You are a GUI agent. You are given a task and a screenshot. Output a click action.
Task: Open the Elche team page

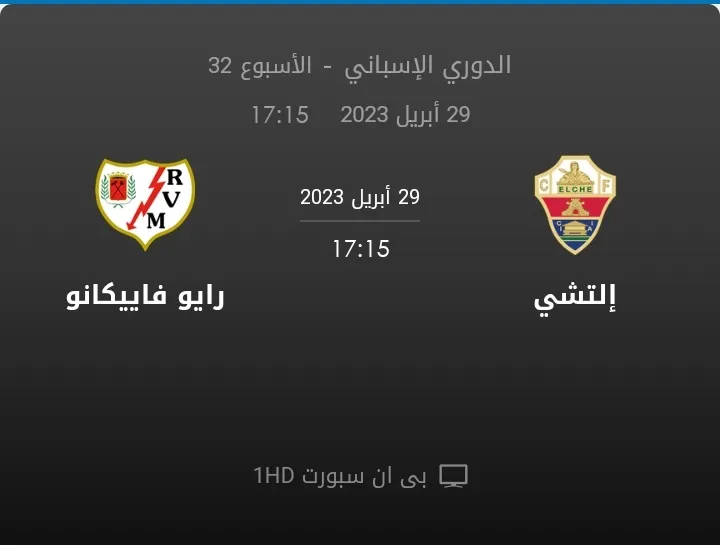click(x=575, y=206)
